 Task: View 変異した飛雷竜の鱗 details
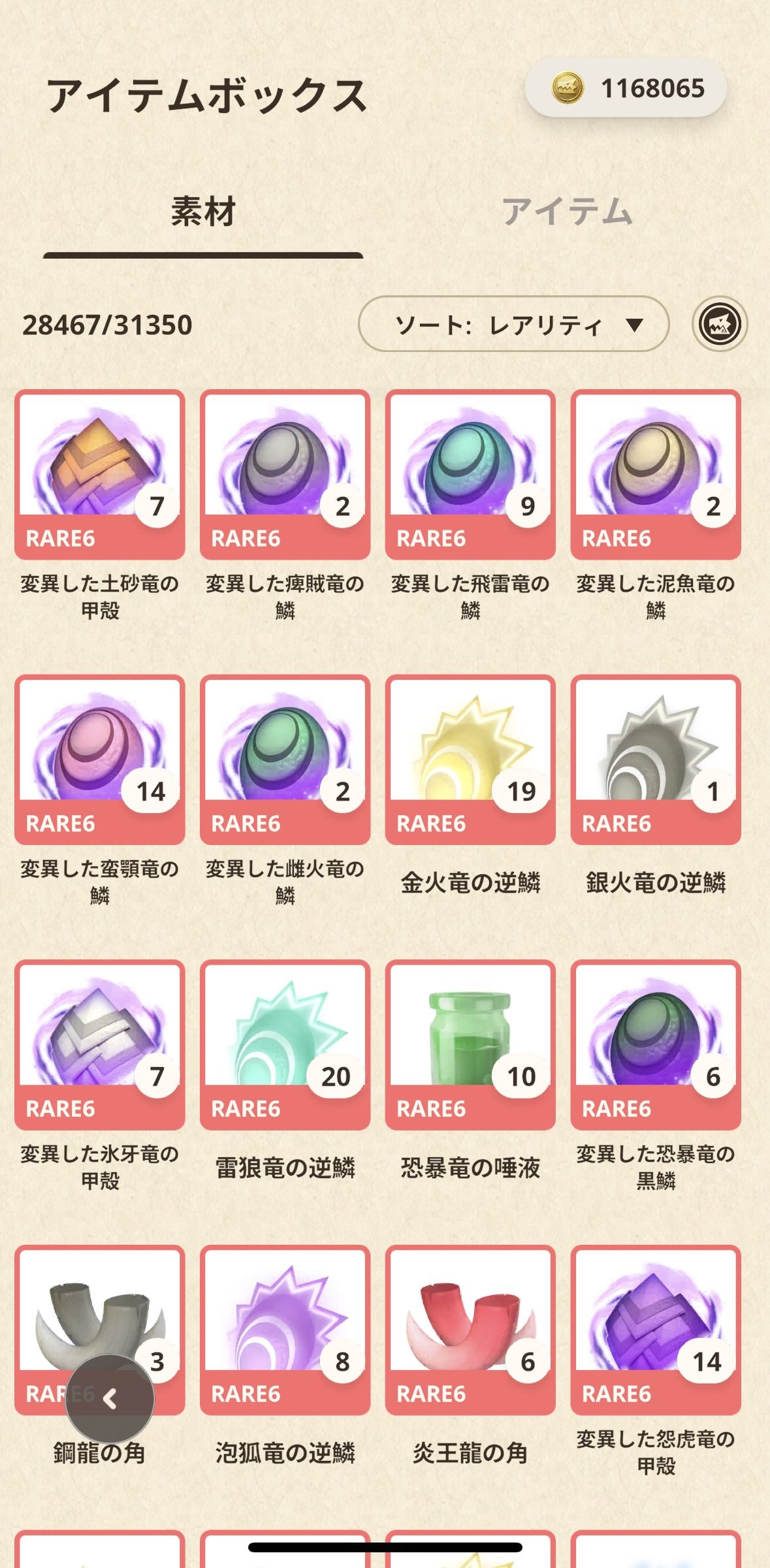coord(470,474)
